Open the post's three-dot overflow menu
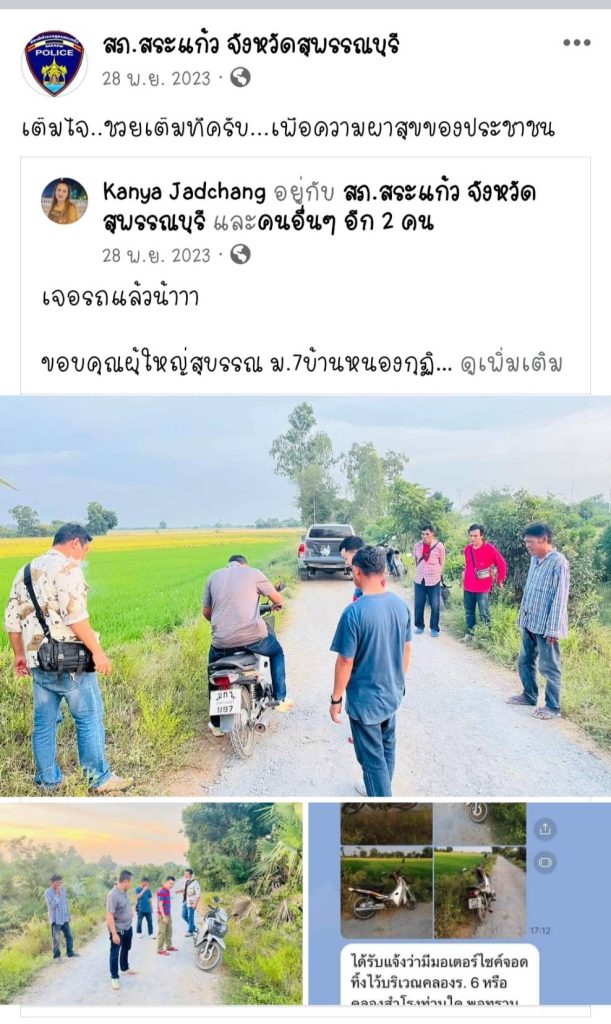The width and height of the screenshot is (611, 1024). [576, 43]
